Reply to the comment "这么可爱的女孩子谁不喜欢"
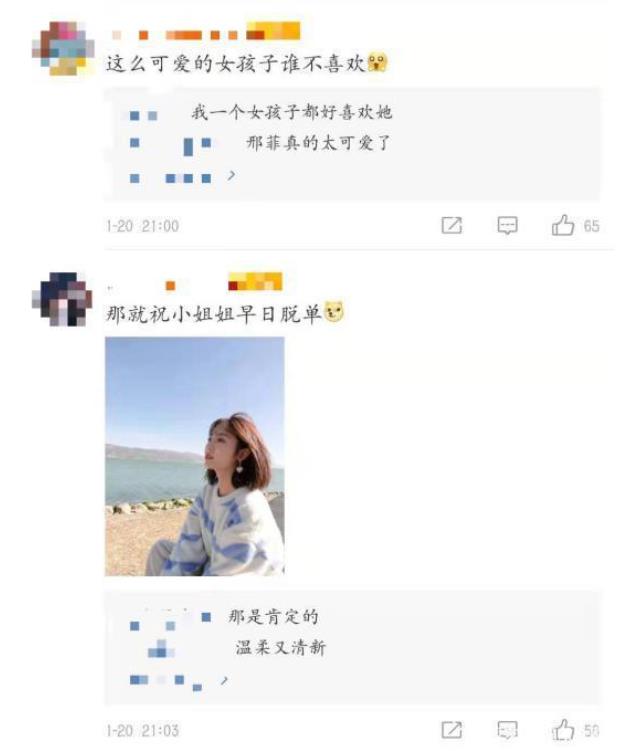 508,226
